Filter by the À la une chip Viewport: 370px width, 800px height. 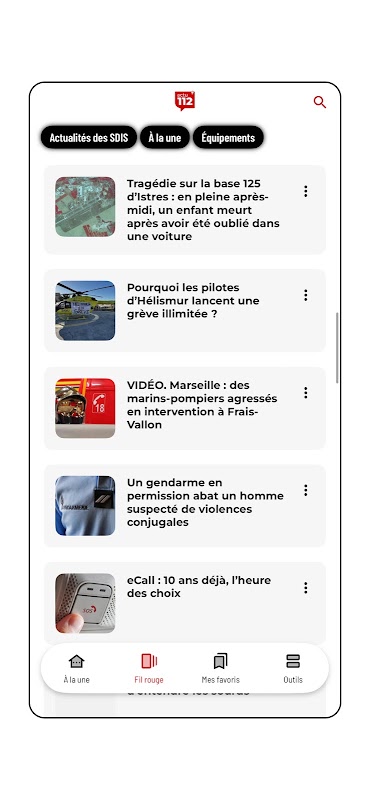click(x=165, y=137)
